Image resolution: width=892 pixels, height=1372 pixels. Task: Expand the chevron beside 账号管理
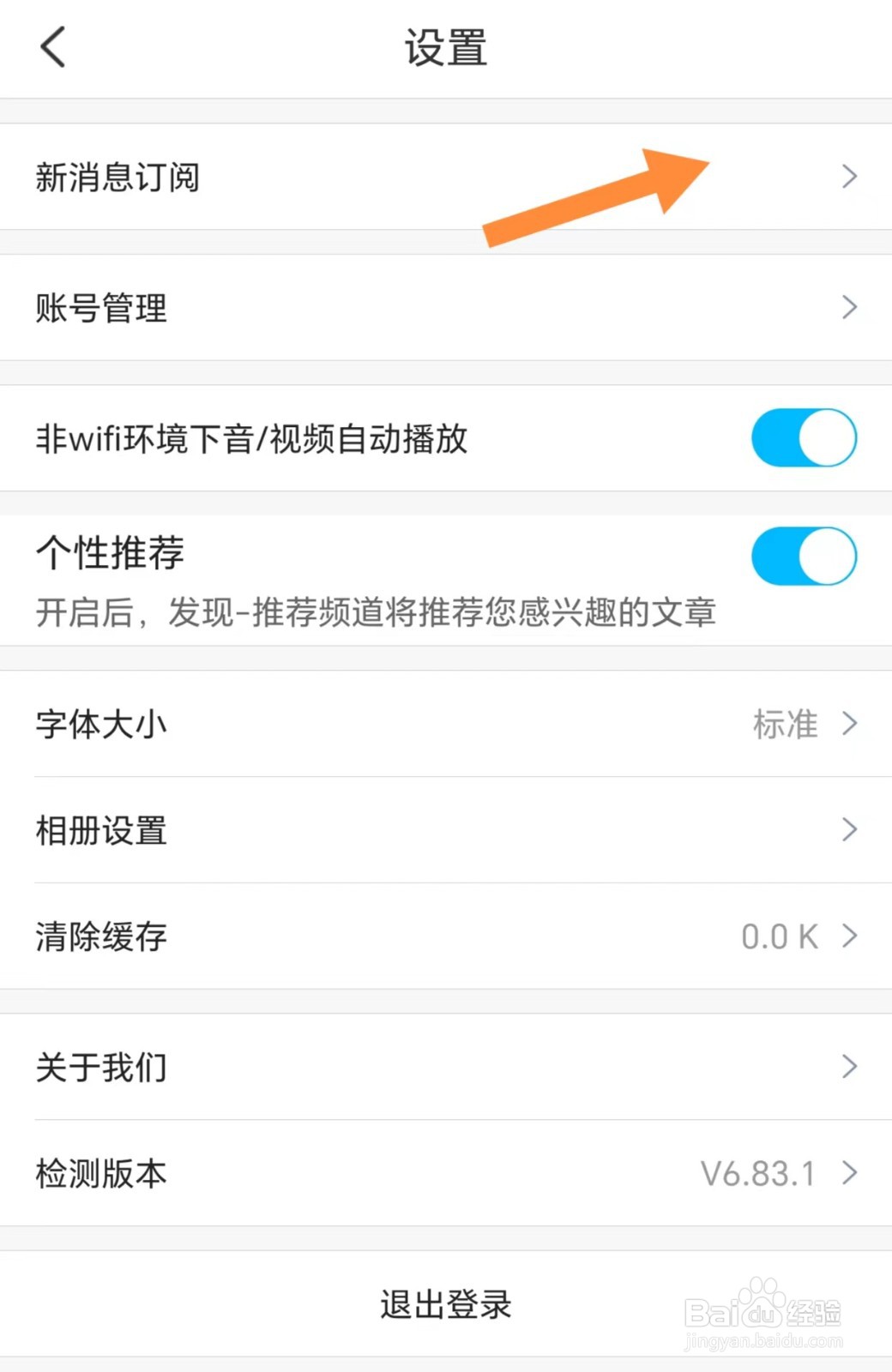pos(849,307)
